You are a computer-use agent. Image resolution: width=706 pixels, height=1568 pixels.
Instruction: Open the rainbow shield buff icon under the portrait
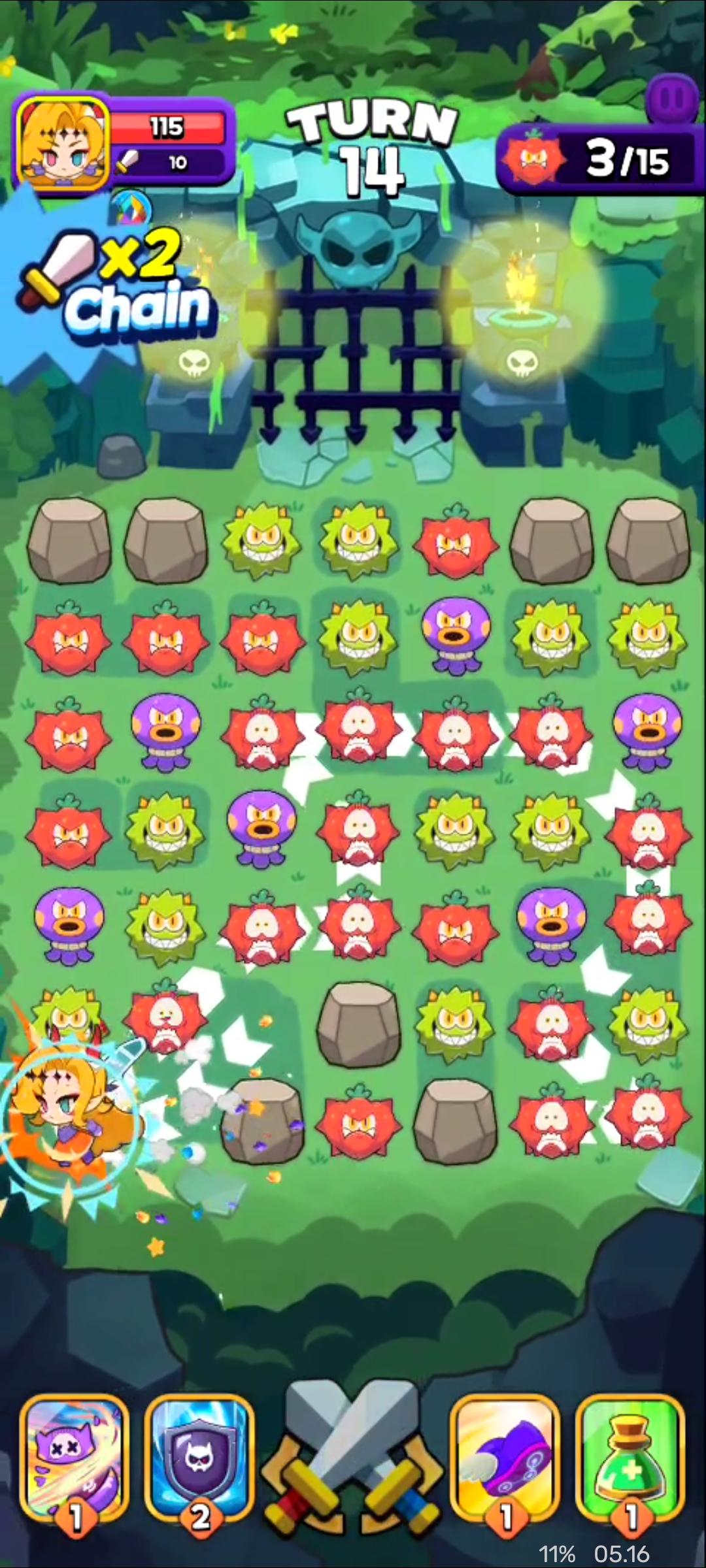[x=131, y=209]
